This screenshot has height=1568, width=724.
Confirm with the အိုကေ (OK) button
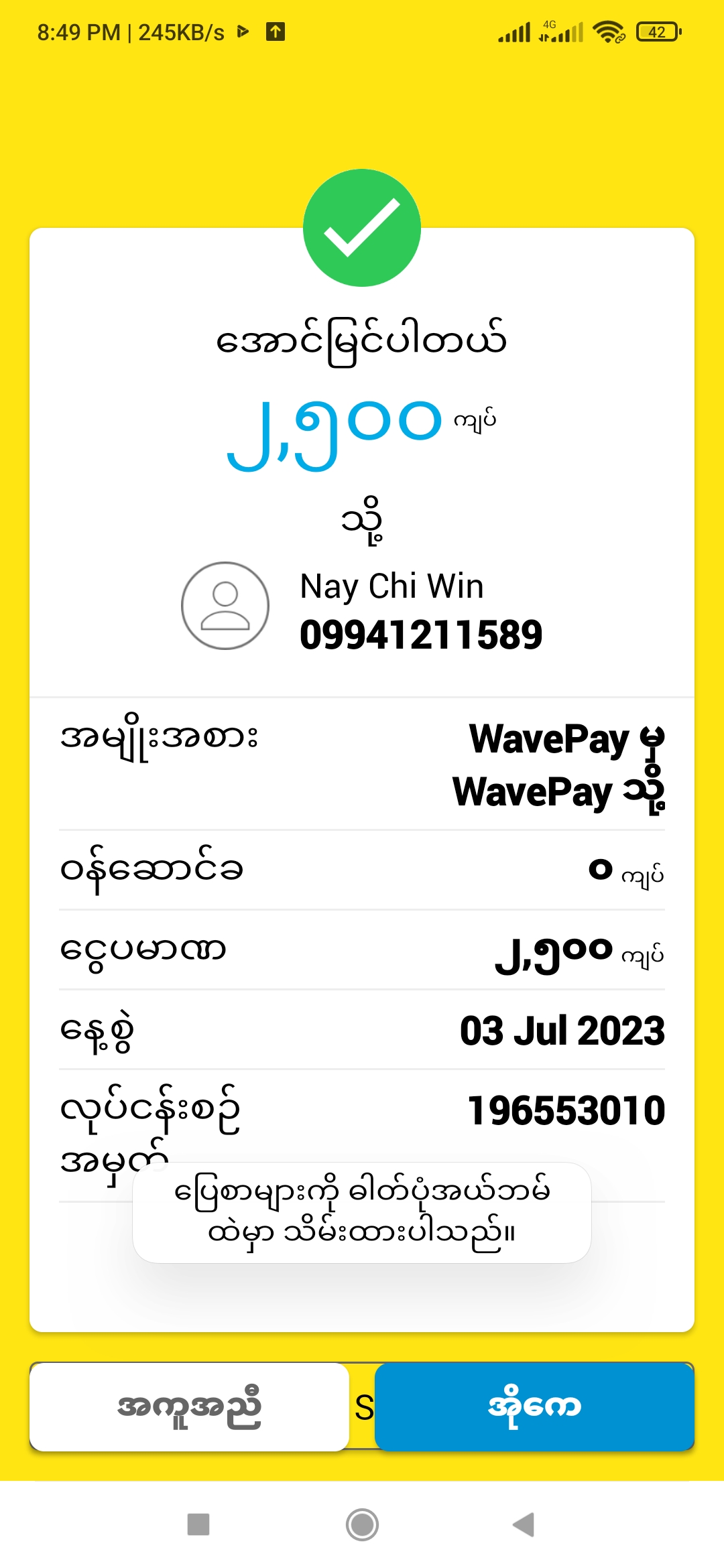pyautogui.click(x=534, y=1407)
